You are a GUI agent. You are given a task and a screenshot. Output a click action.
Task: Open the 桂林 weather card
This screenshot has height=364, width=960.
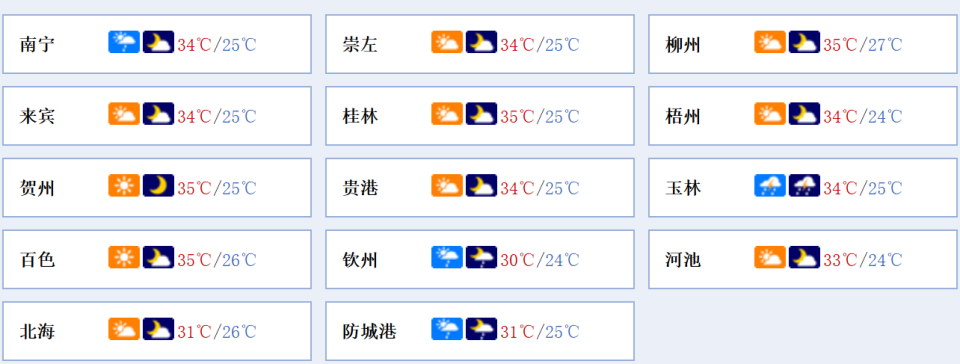click(479, 116)
